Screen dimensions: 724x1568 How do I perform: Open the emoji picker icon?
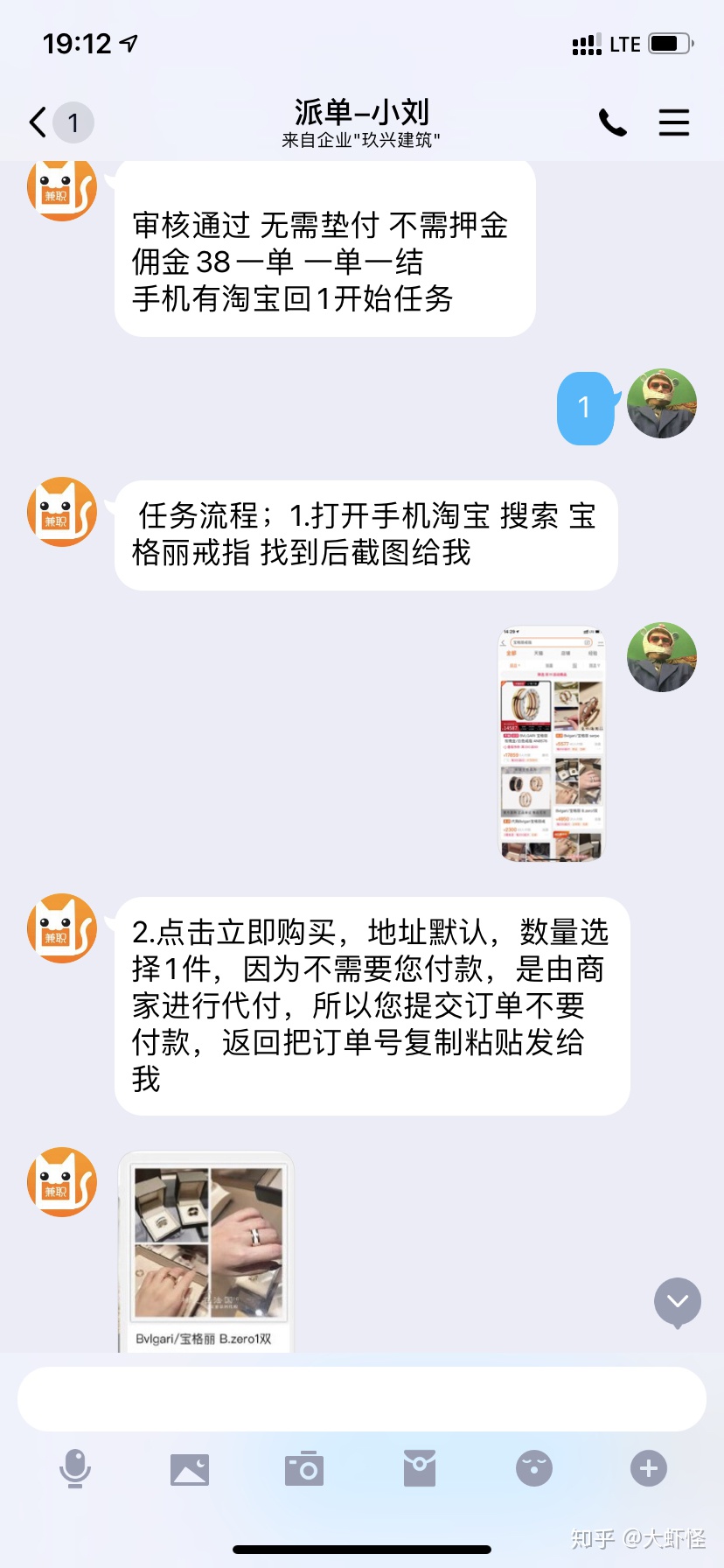coord(533,1468)
